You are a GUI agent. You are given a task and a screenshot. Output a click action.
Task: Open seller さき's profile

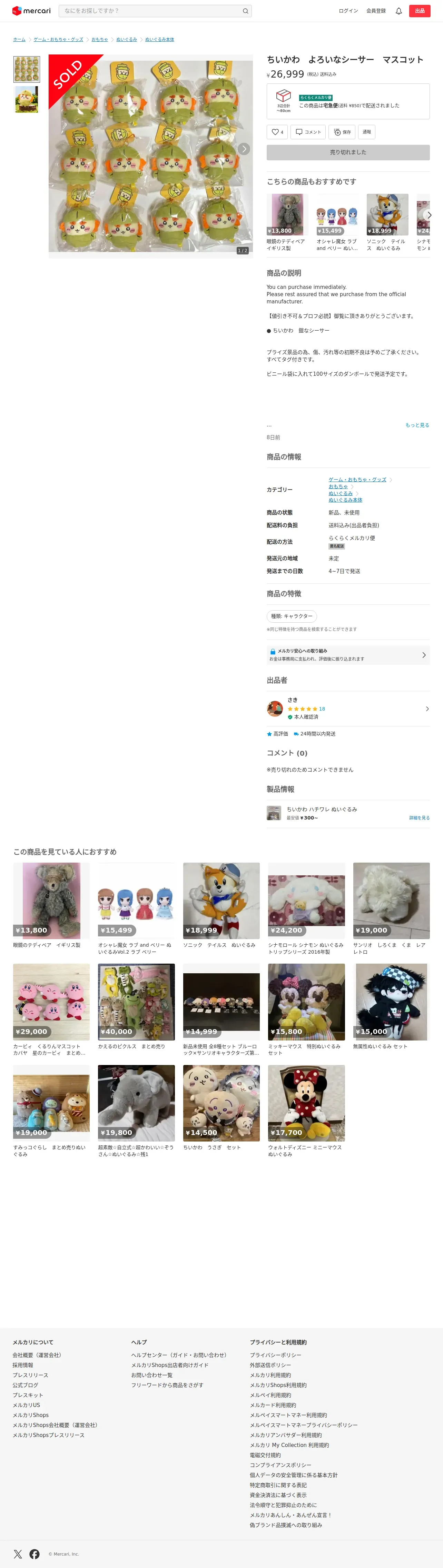pos(347,708)
